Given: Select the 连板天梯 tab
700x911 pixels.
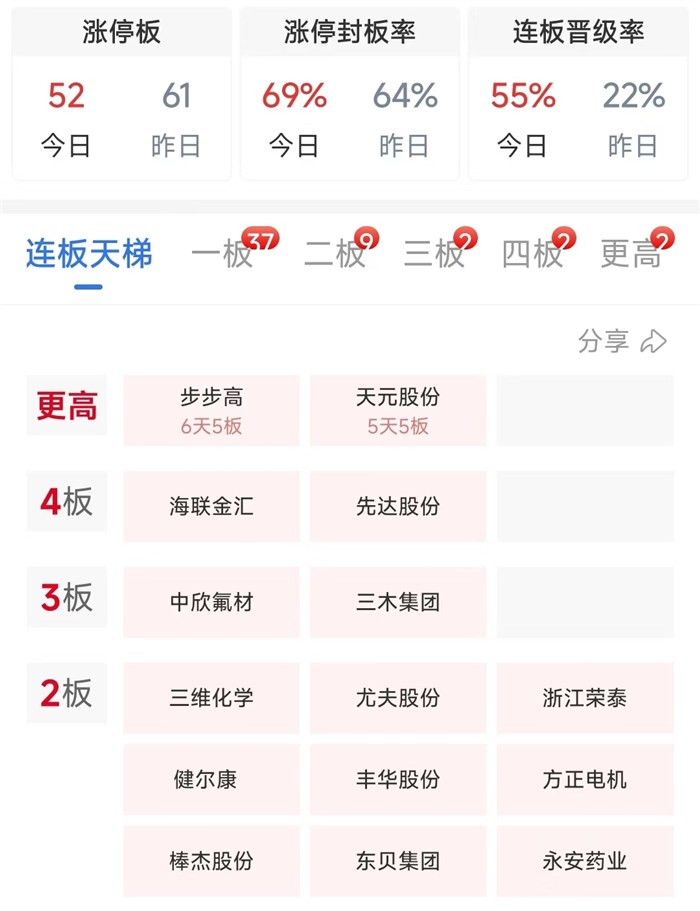Looking at the screenshot, I should tap(89, 255).
